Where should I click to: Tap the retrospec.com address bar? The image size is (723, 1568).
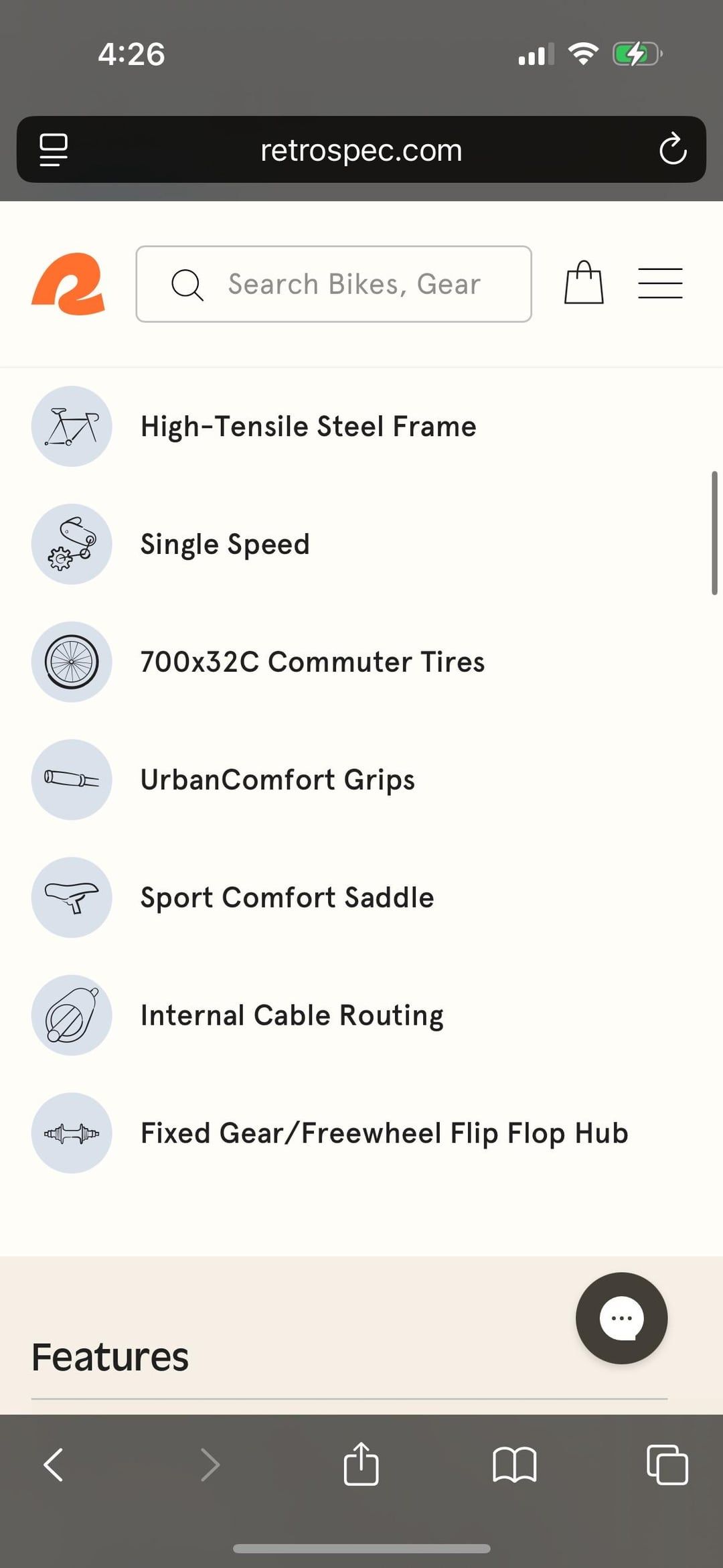tap(361, 150)
